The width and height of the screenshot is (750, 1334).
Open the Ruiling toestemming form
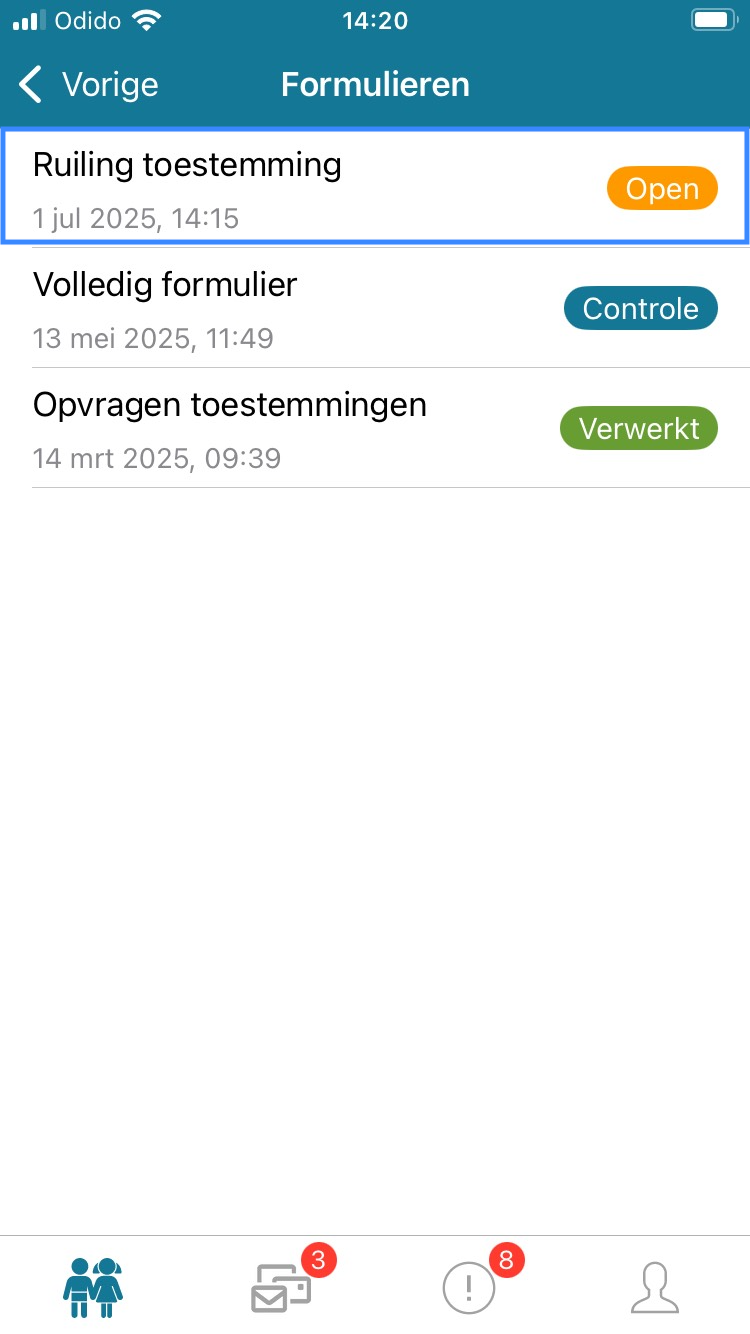tap(375, 186)
